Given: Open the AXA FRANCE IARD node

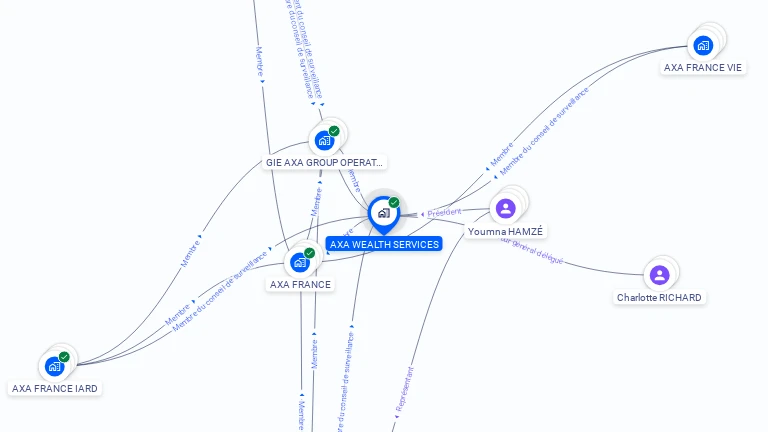Looking at the screenshot, I should [55, 366].
